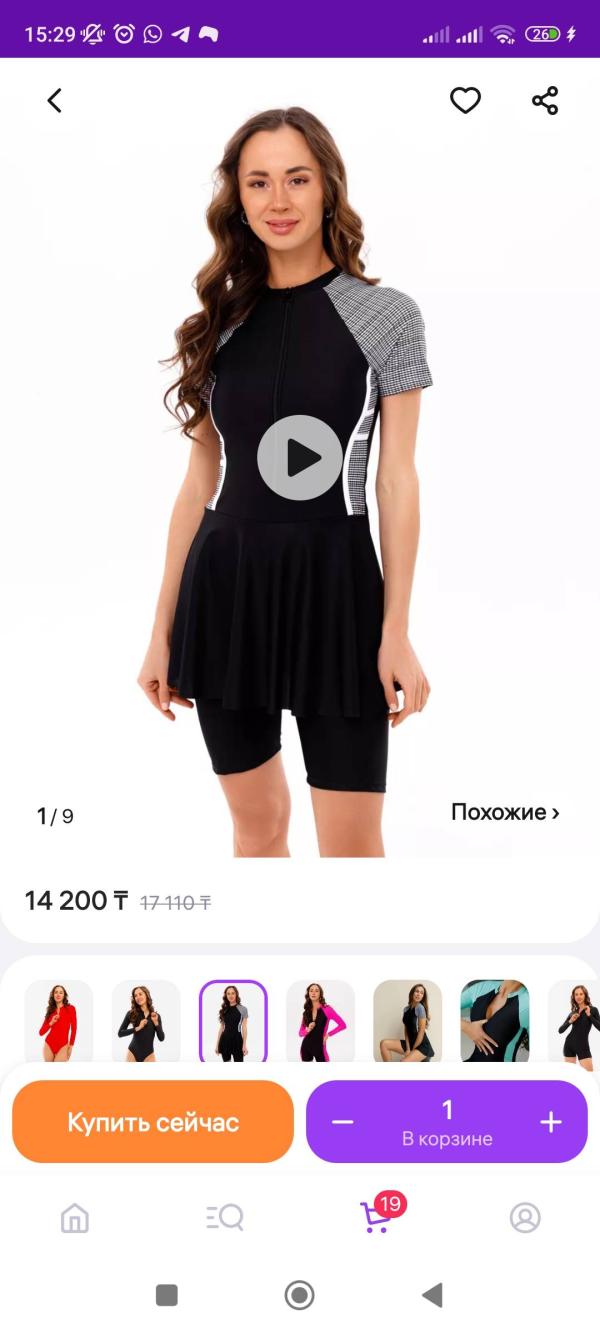Open similar items via Похожие
Image resolution: width=600 pixels, height=1332 pixels.
pos(505,812)
